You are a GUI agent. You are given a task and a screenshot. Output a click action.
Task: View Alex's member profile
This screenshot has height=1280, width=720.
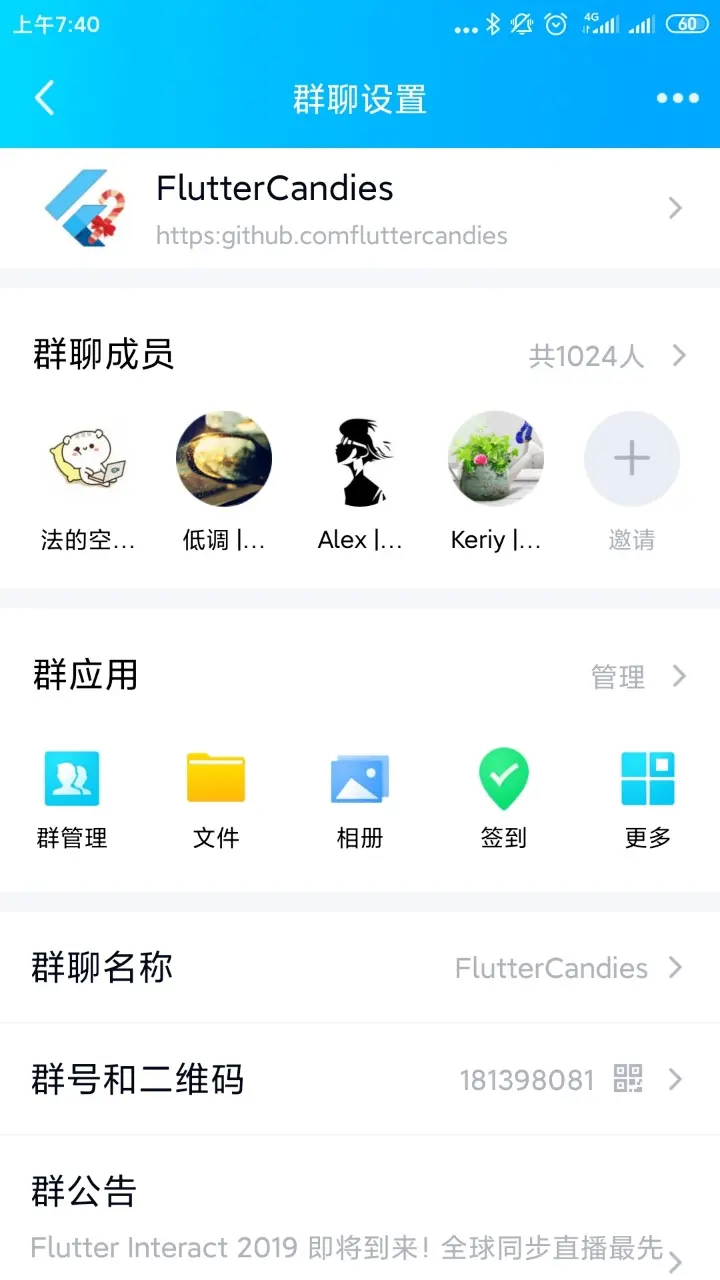pyautogui.click(x=360, y=460)
